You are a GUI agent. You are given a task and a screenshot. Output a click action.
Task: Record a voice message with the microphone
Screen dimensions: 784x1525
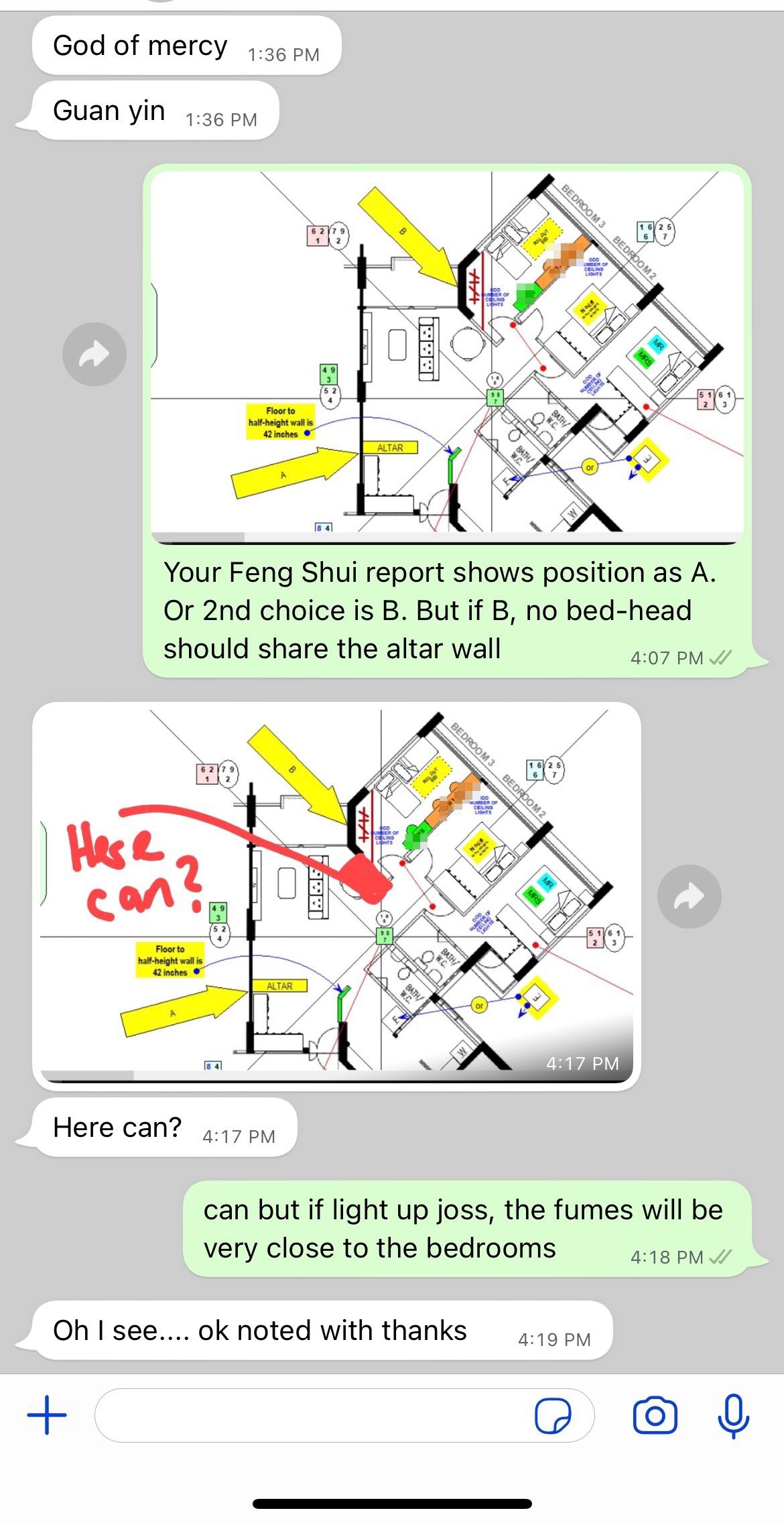(733, 1415)
